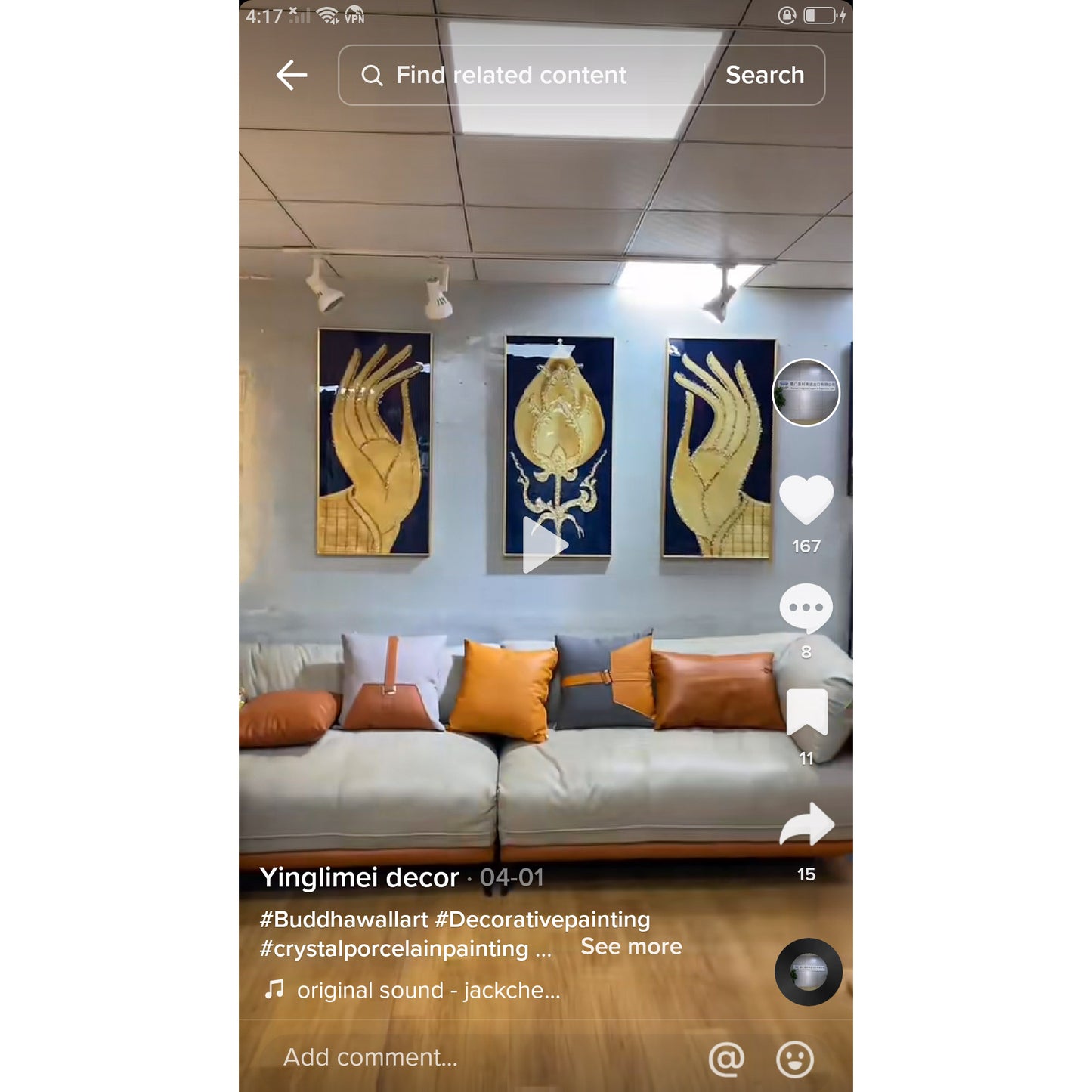Open the #Buddhawallart hashtag

pyautogui.click(x=344, y=919)
